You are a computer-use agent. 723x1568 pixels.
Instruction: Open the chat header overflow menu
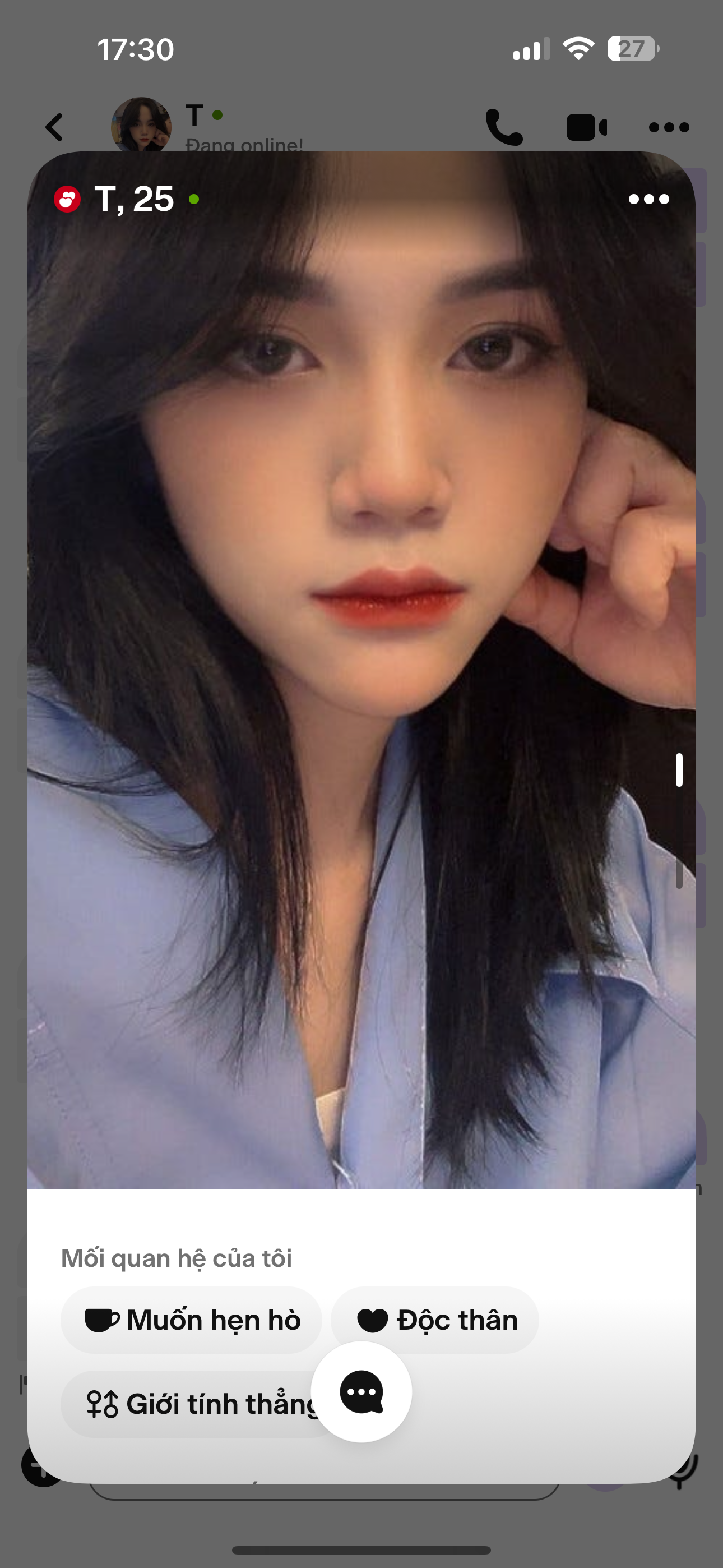click(x=669, y=127)
